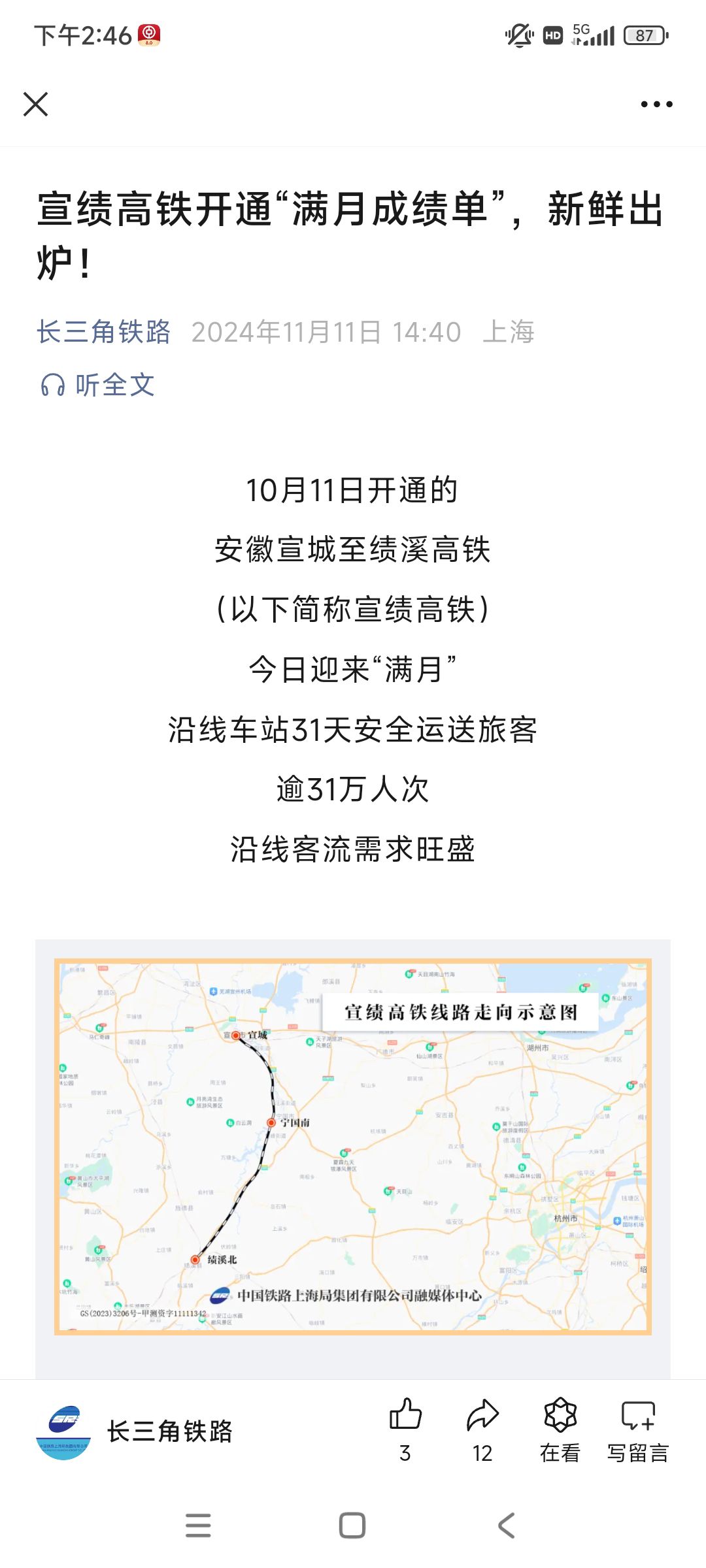Image resolution: width=706 pixels, height=1568 pixels.
Task: Open the 长三角铁路 profile in the bottom bar
Action: (134, 1431)
